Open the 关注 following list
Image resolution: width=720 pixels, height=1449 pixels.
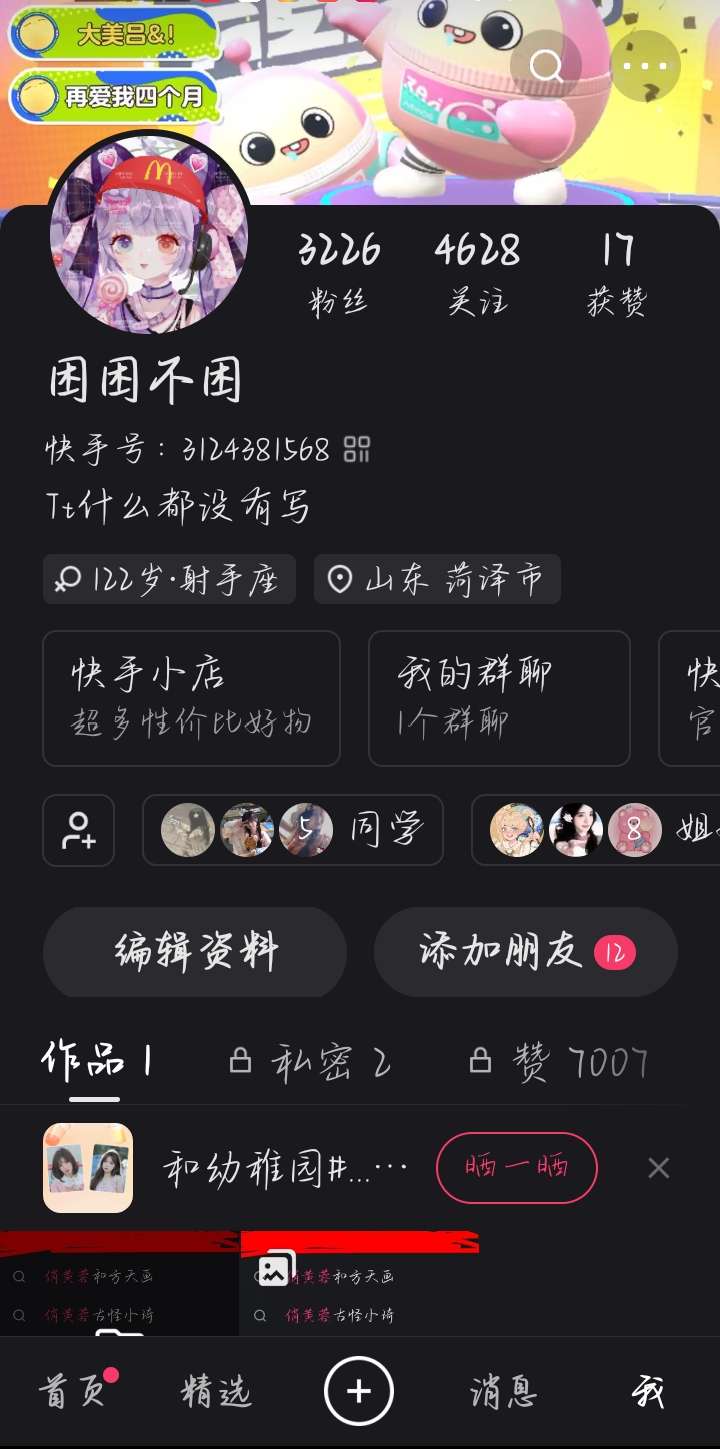477,273
